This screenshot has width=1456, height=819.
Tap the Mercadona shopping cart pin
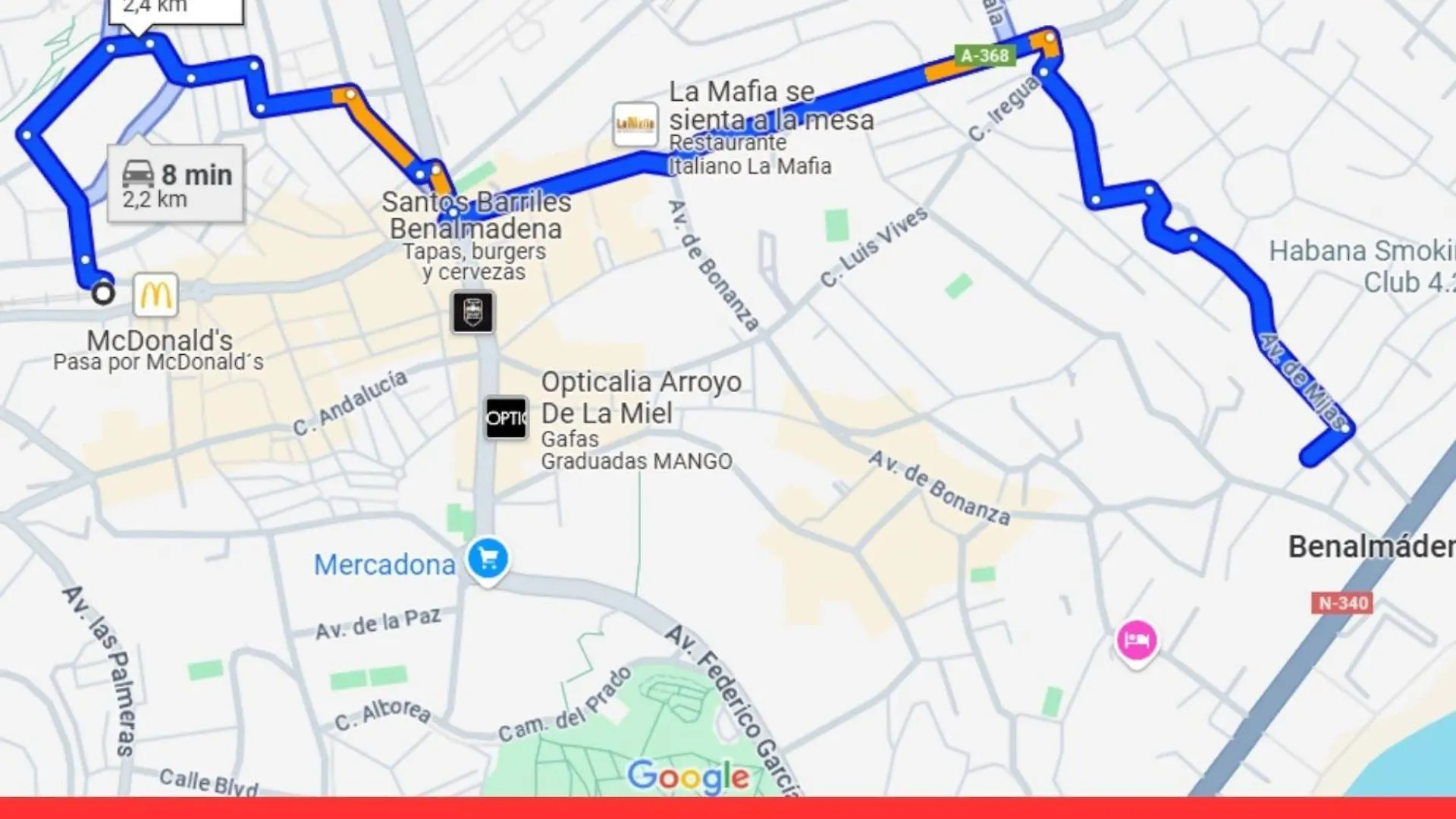coord(488,560)
